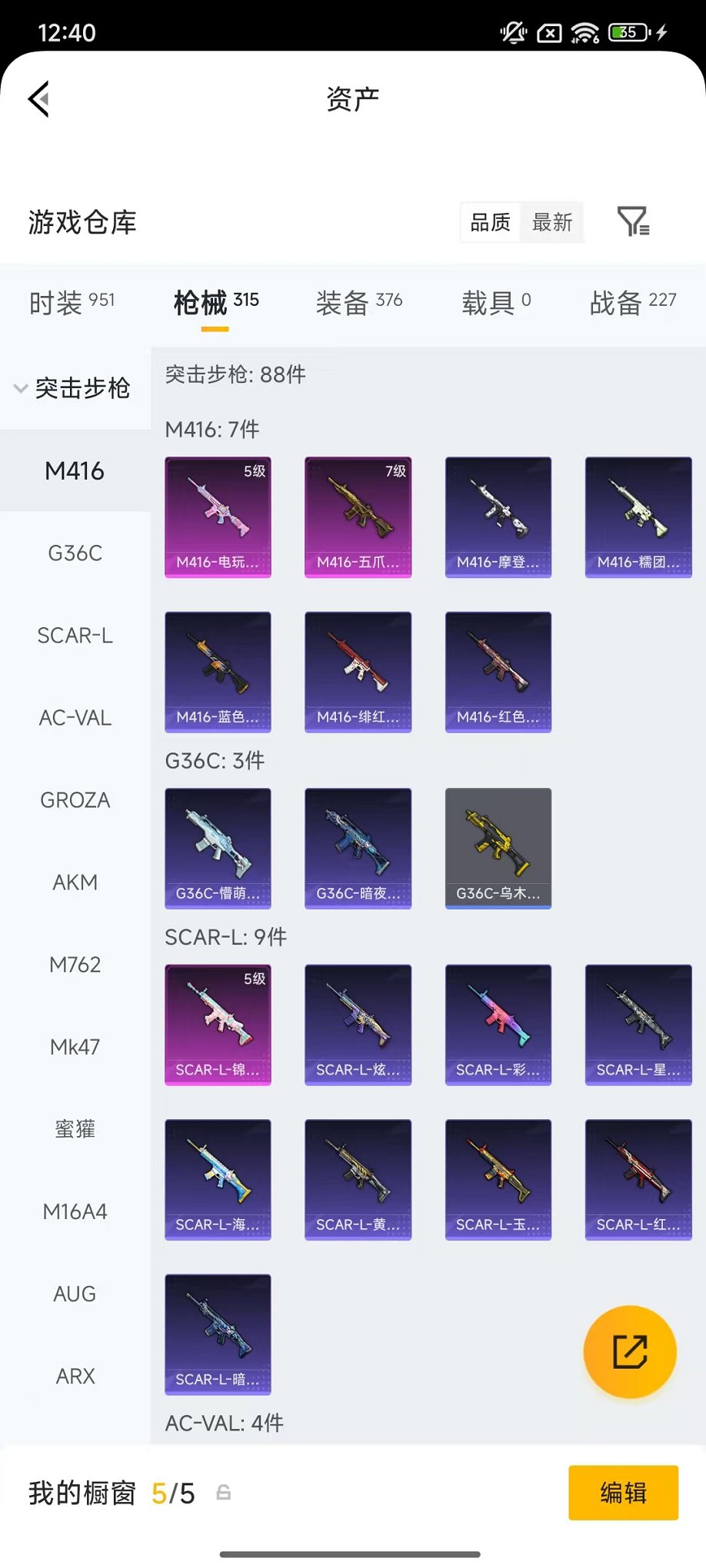Select G36C in the weapon sidebar
The image size is (706, 1568).
coord(75,553)
